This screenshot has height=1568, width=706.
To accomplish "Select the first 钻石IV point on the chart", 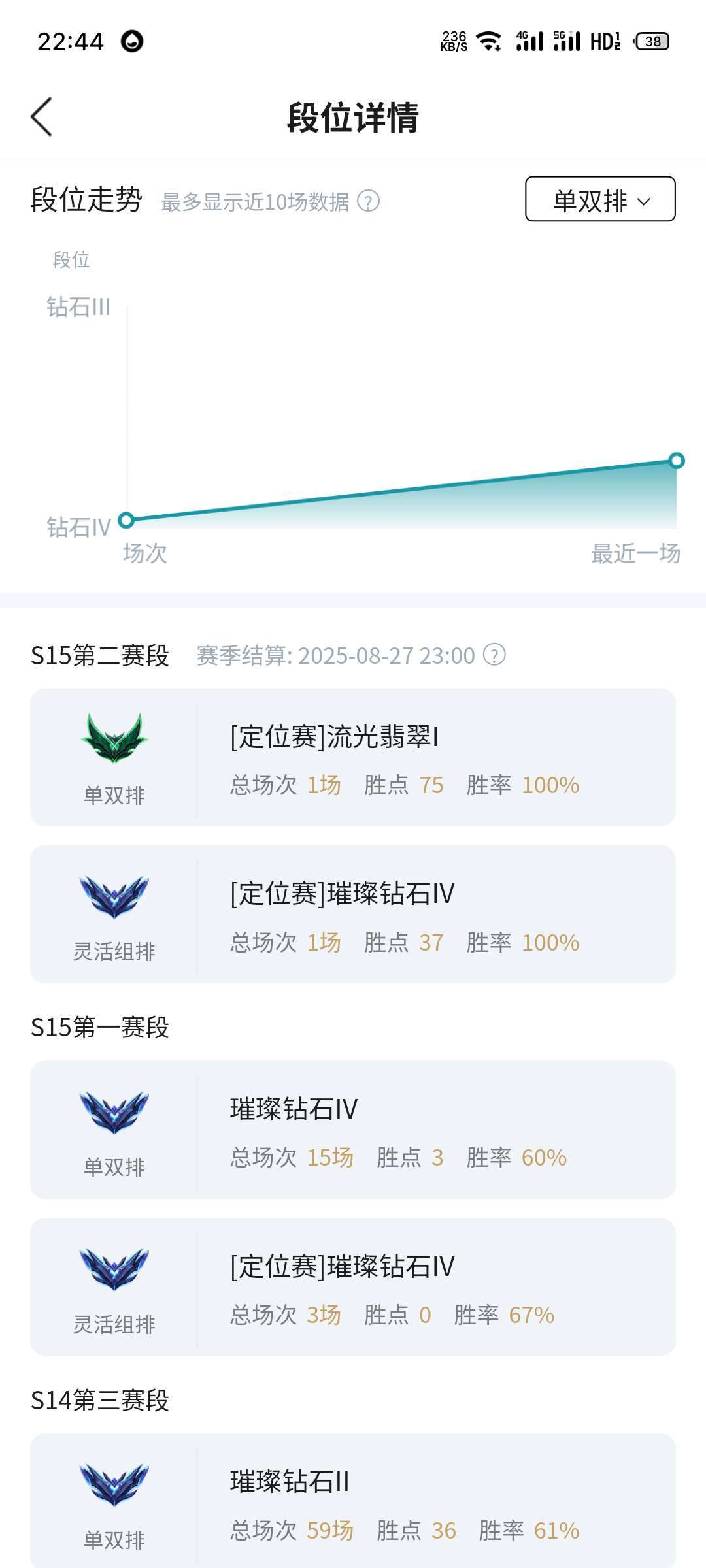I will click(126, 520).
